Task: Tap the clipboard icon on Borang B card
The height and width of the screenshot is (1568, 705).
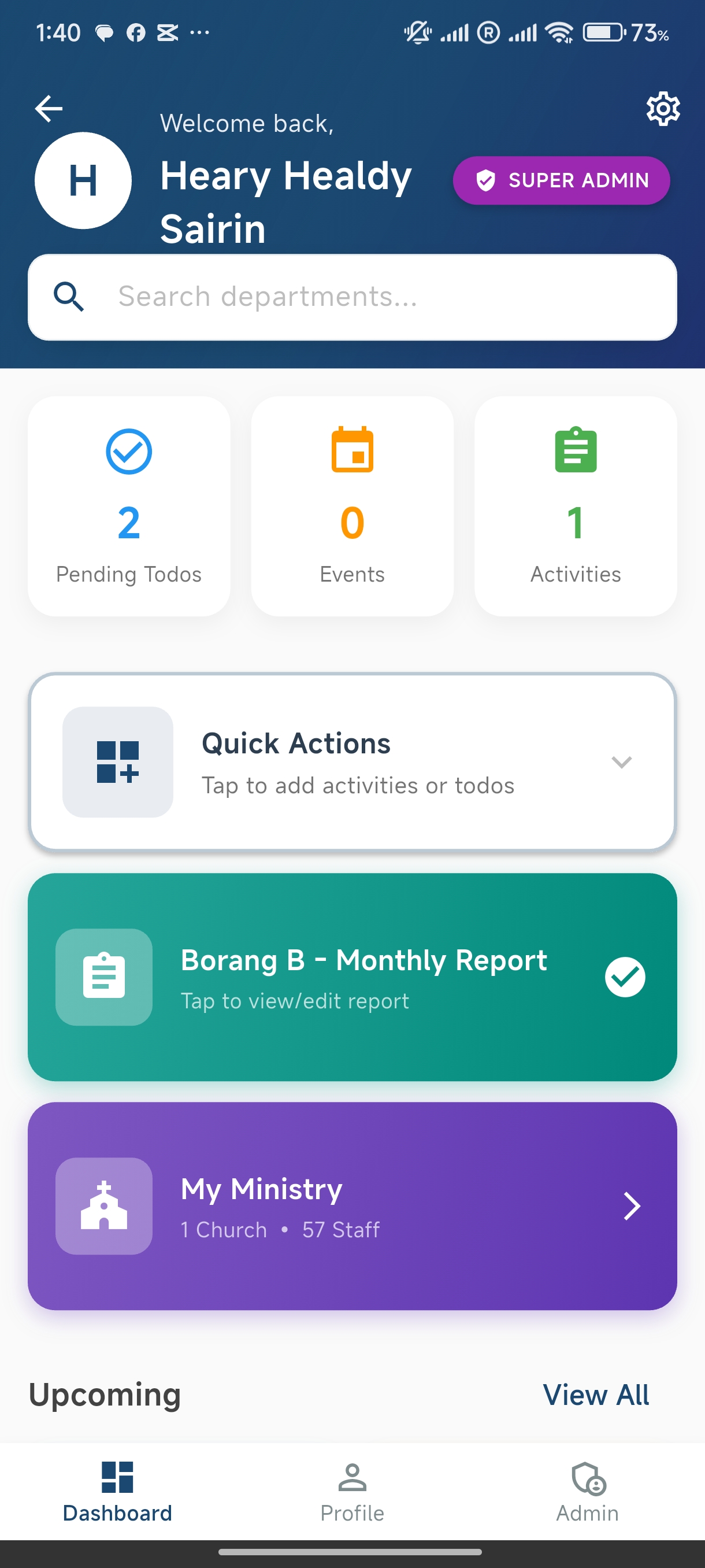Action: pos(103,977)
